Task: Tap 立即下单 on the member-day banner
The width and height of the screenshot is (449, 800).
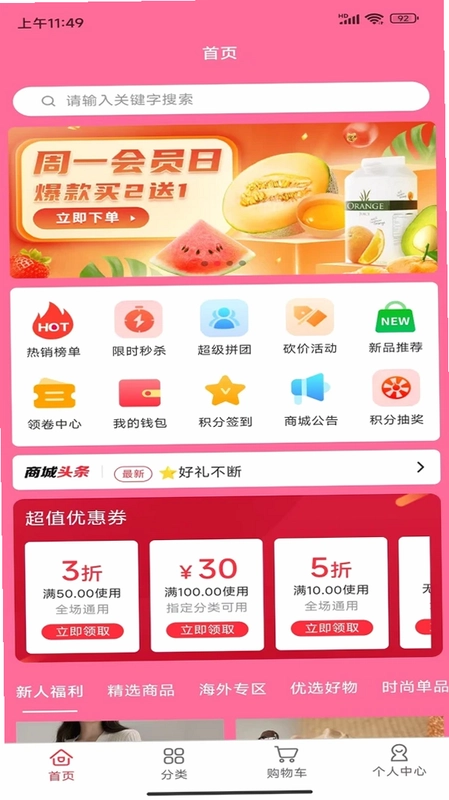Action: pos(91,218)
